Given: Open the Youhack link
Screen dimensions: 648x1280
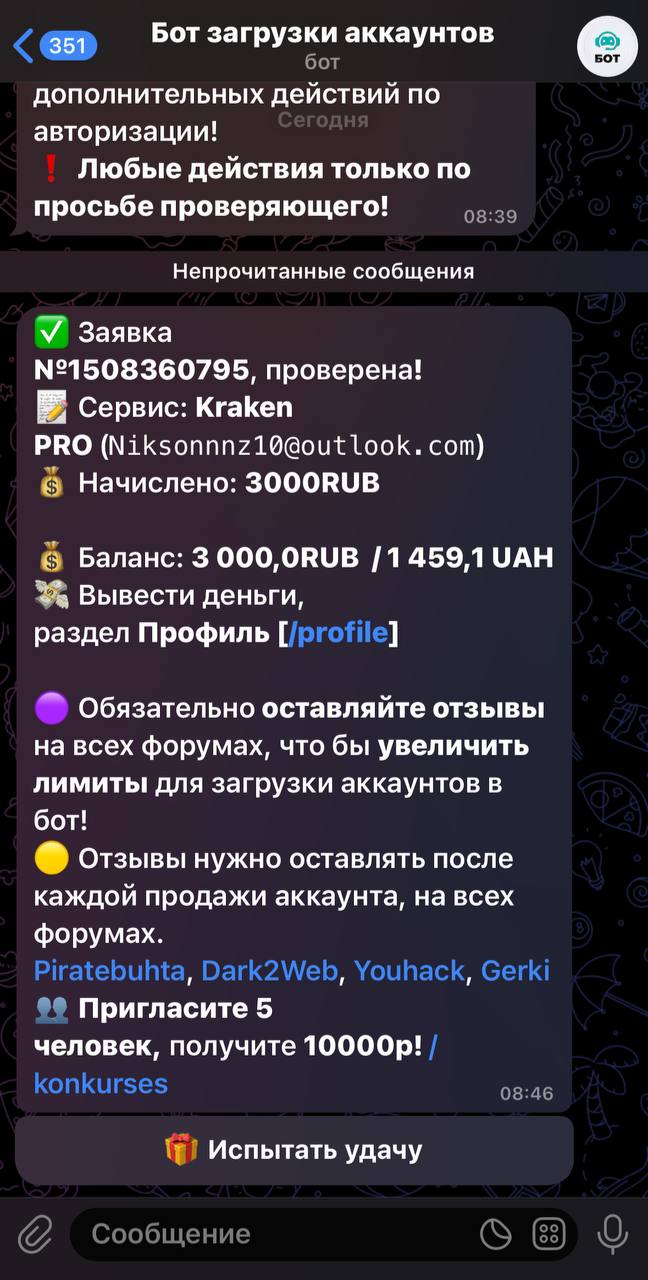Looking at the screenshot, I should point(409,970).
